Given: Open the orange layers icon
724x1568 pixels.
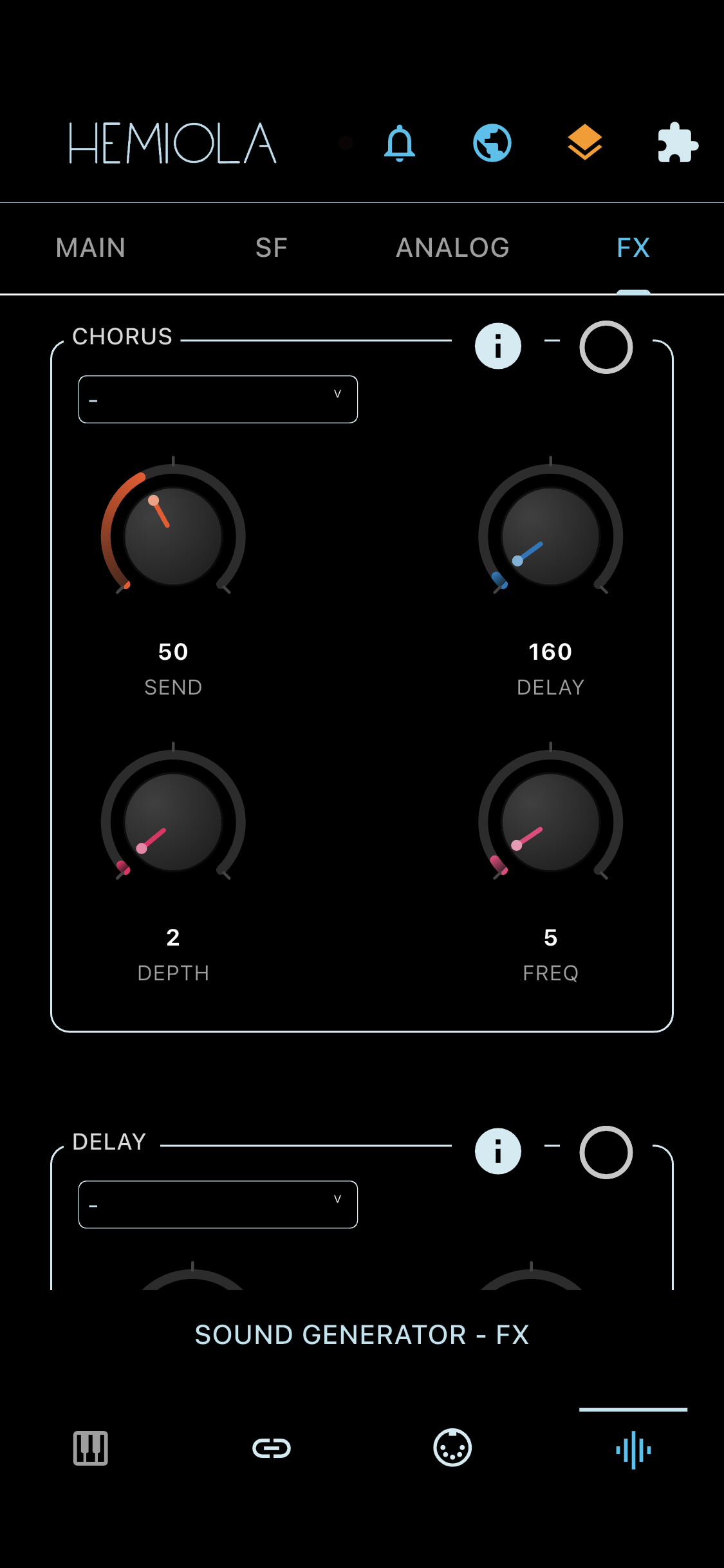Looking at the screenshot, I should (584, 142).
